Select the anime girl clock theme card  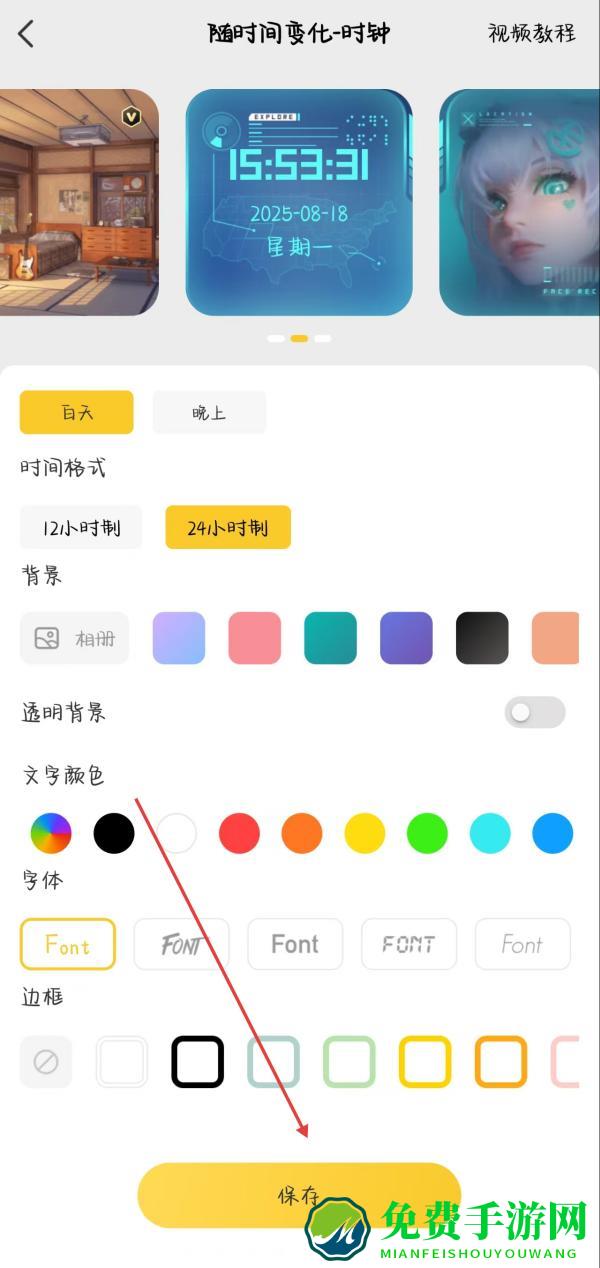coord(519,202)
